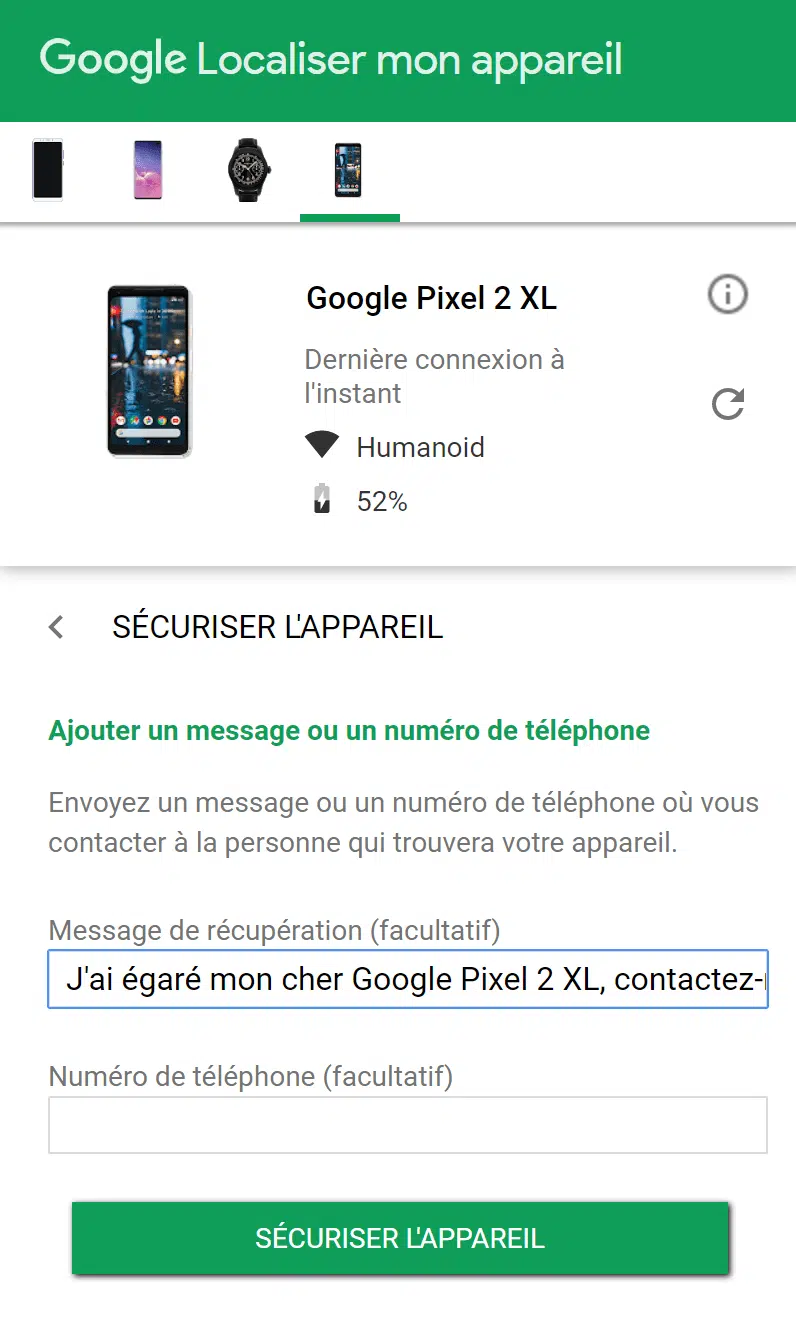Screen dimensions: 796x1324
Task: Select the first white phone device tab
Action: (48, 170)
